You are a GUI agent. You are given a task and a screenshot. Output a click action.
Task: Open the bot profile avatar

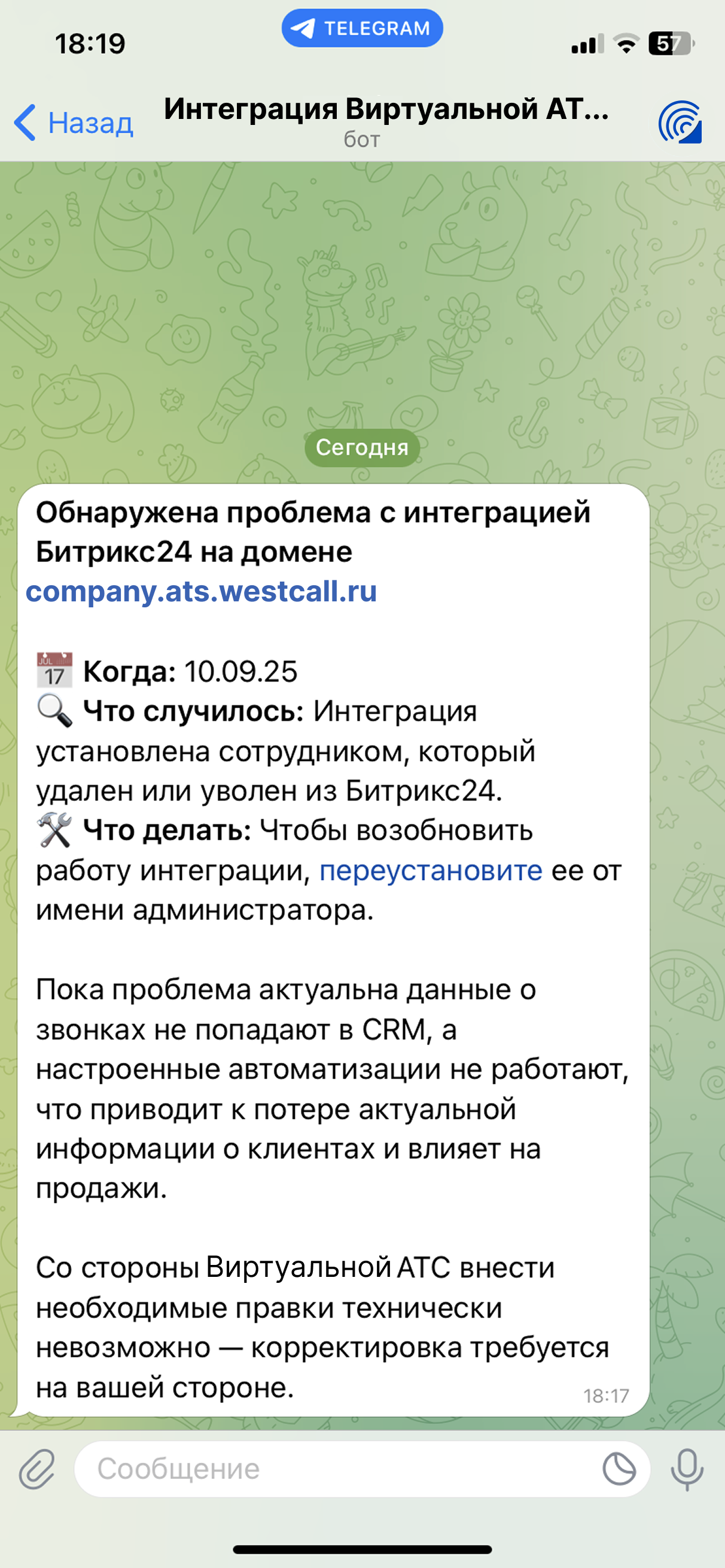pos(680,123)
